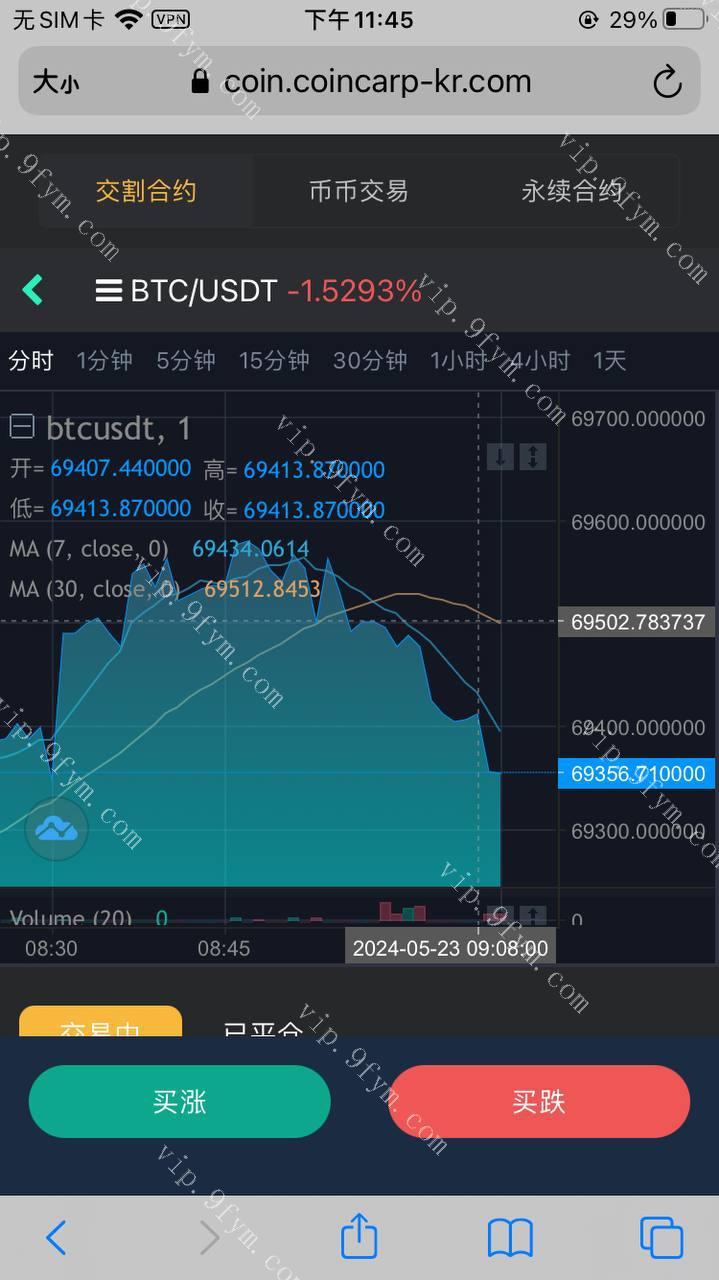The width and height of the screenshot is (719, 1280).
Task: Select the 15分钟 chart interval
Action: pos(273,361)
